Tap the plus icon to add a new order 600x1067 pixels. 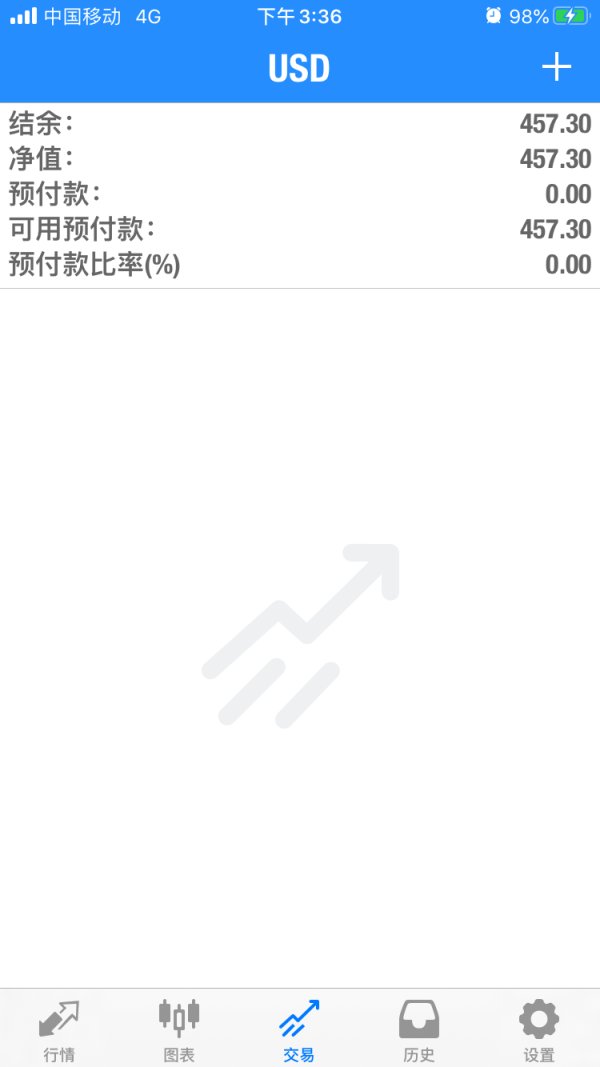556,67
